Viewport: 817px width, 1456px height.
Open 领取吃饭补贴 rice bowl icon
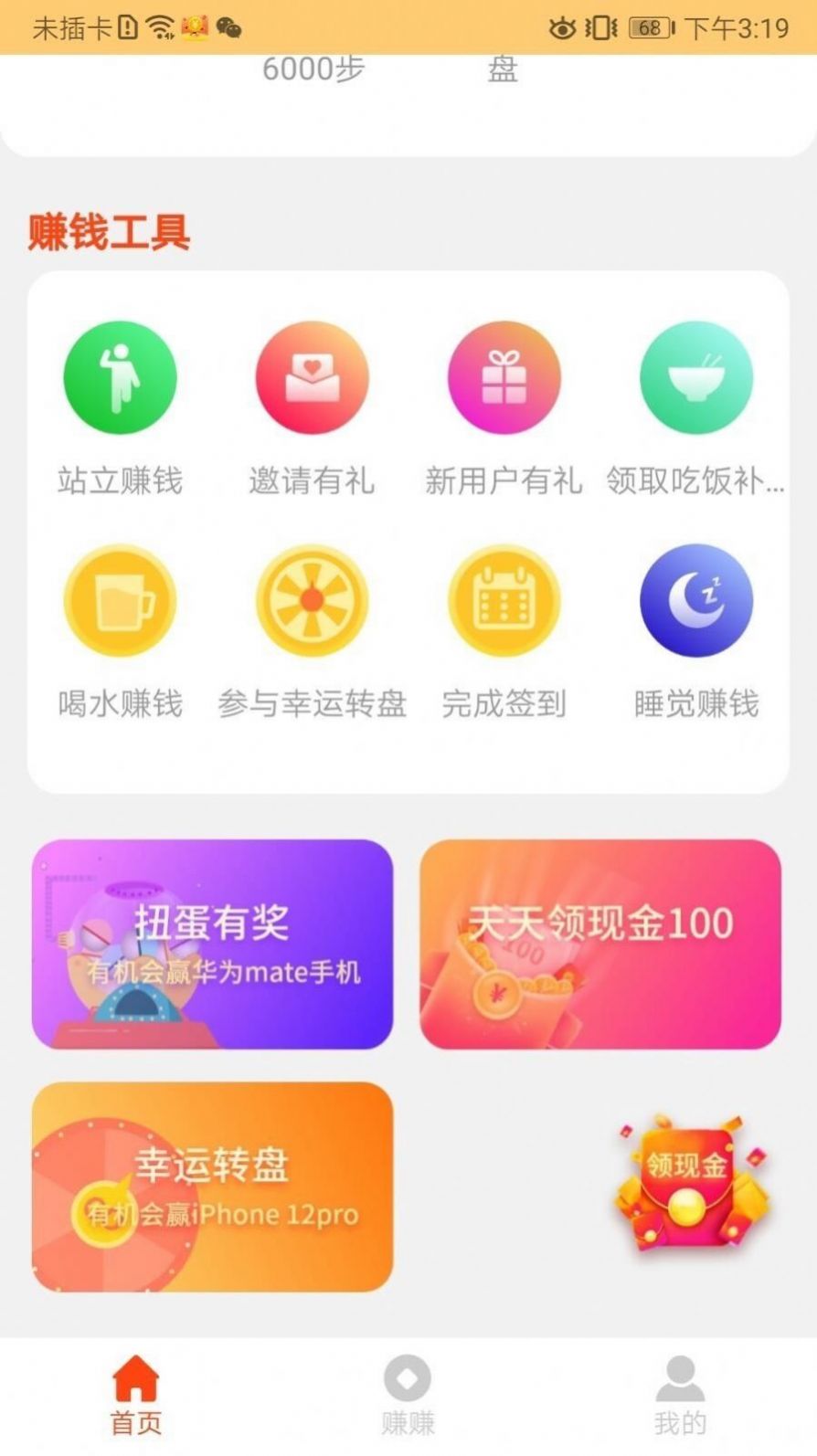697,377
